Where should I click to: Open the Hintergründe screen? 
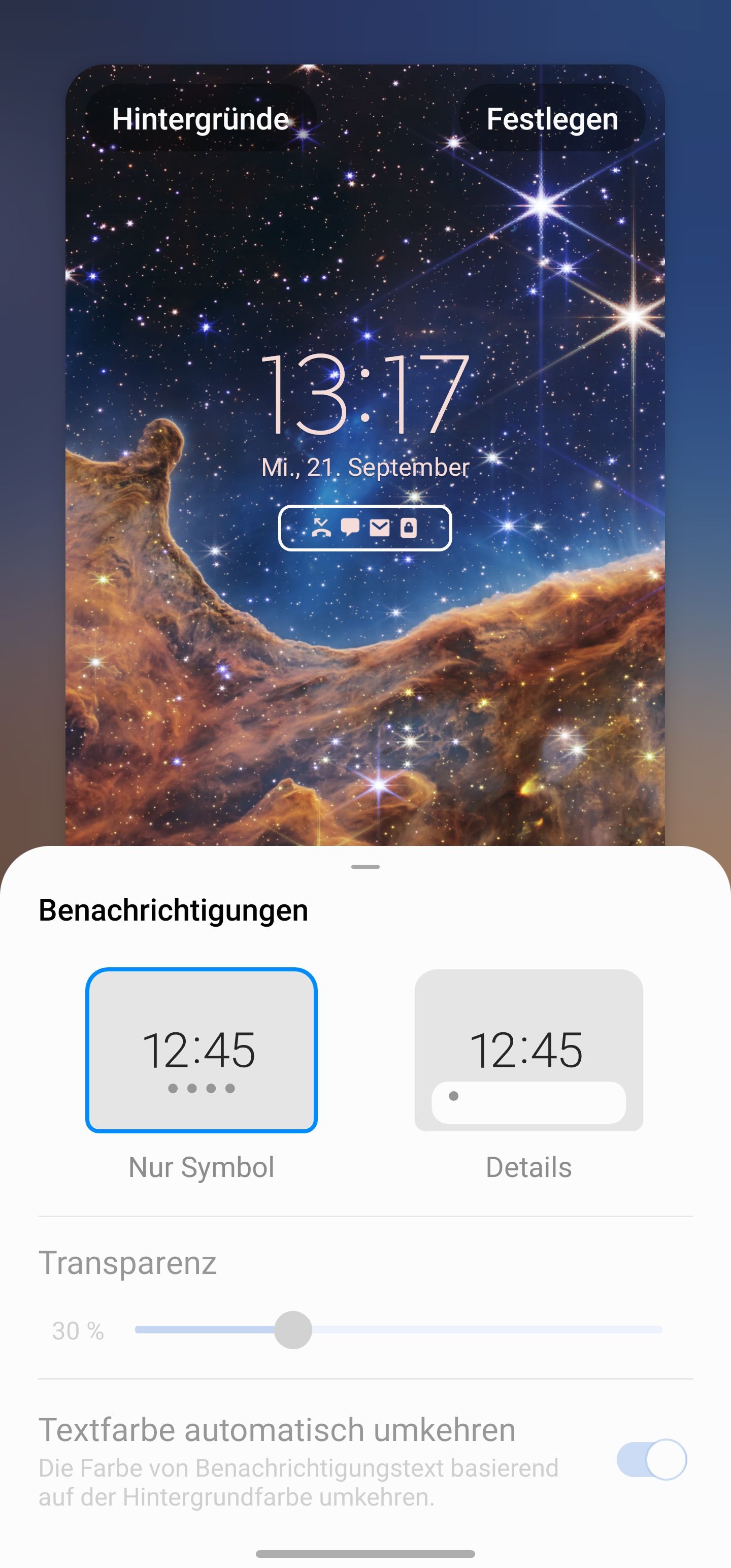point(202,119)
